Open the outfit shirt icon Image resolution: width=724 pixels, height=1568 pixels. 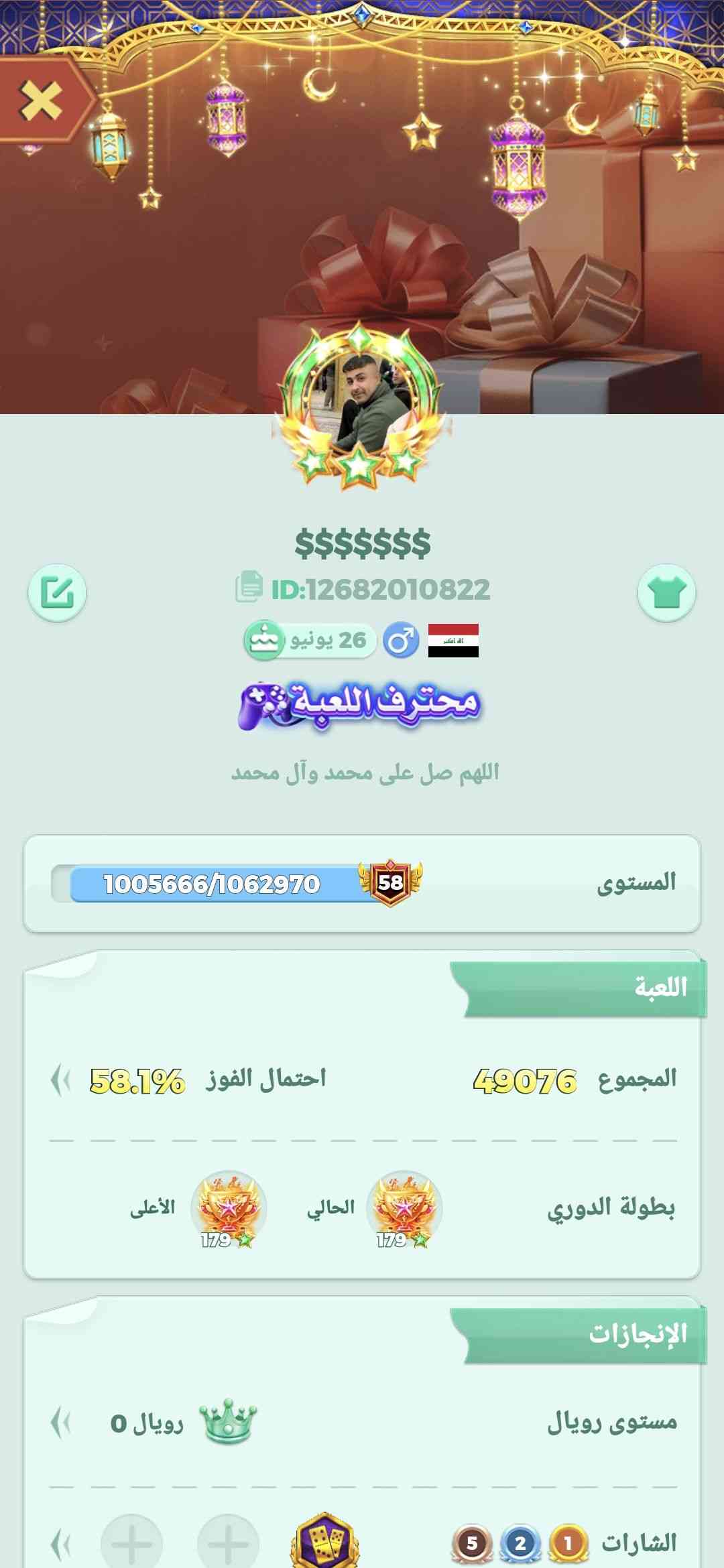point(666,592)
